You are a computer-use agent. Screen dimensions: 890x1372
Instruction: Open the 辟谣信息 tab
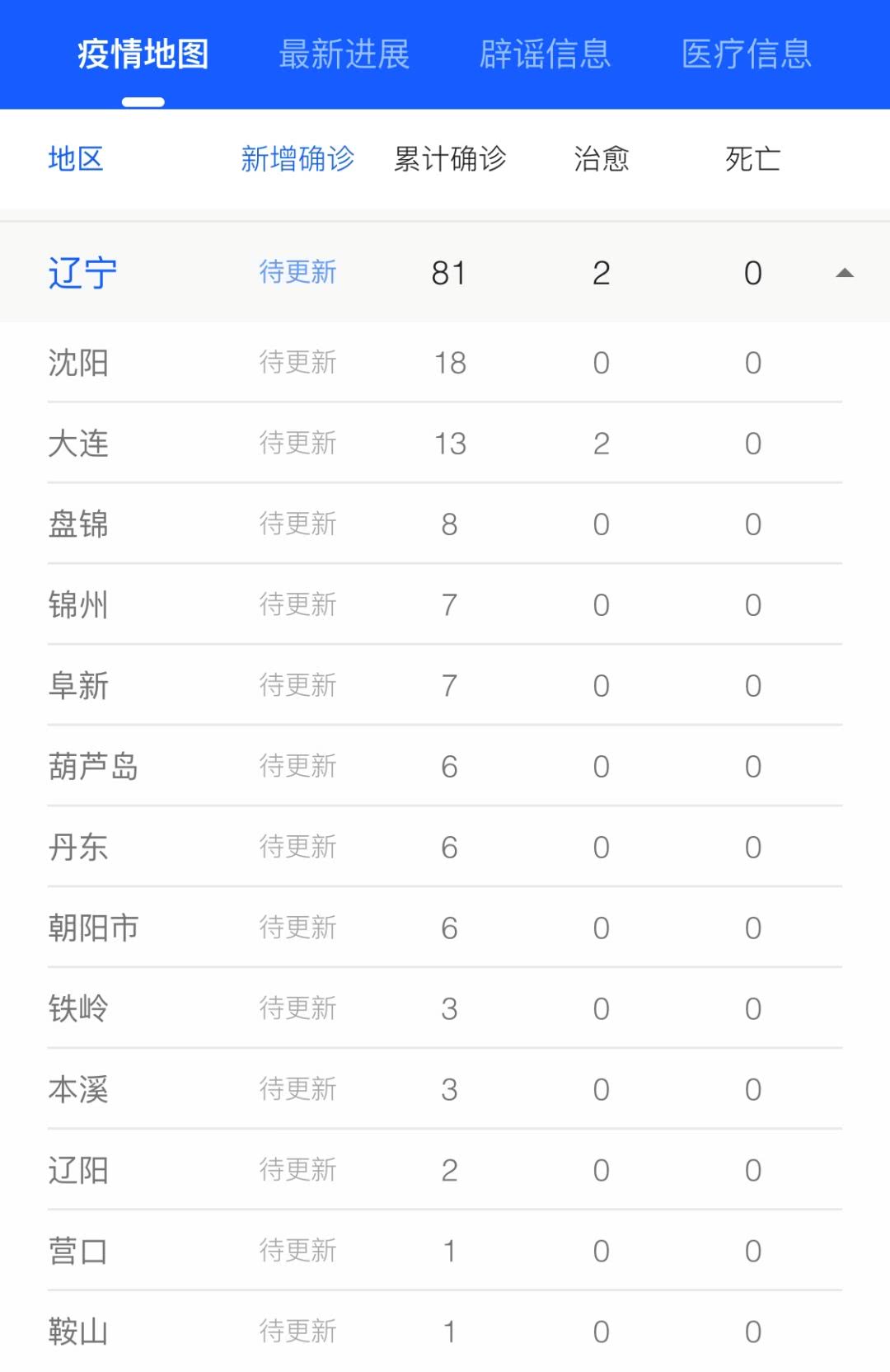(x=545, y=54)
